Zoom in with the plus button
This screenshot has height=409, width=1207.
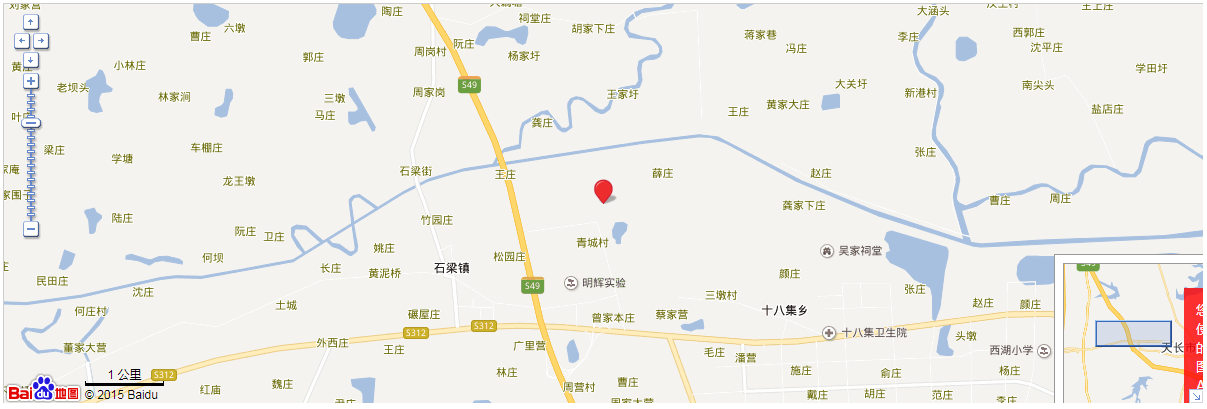31,81
